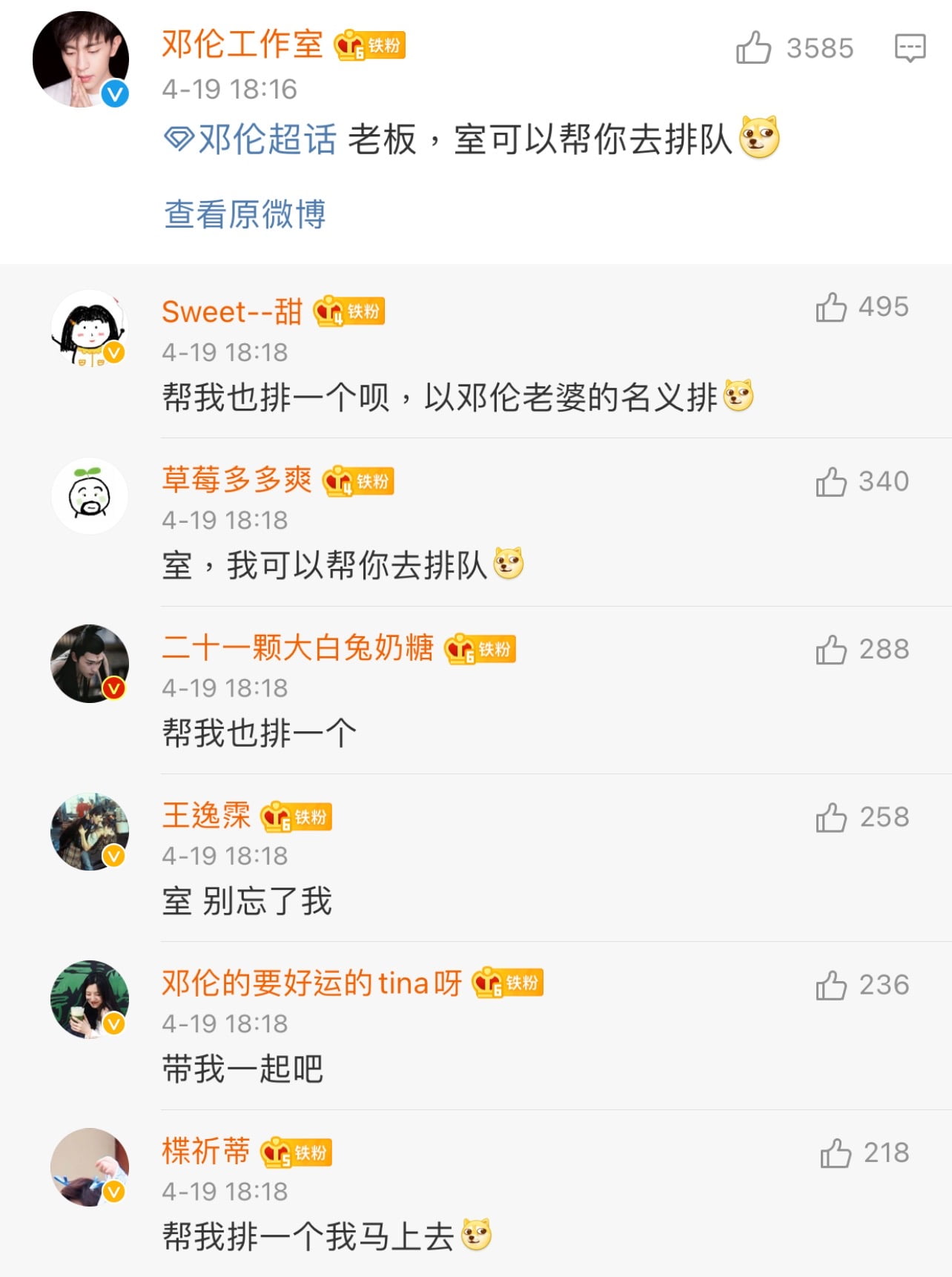Open the profile of Sweet--甜

pyautogui.click(x=232, y=311)
